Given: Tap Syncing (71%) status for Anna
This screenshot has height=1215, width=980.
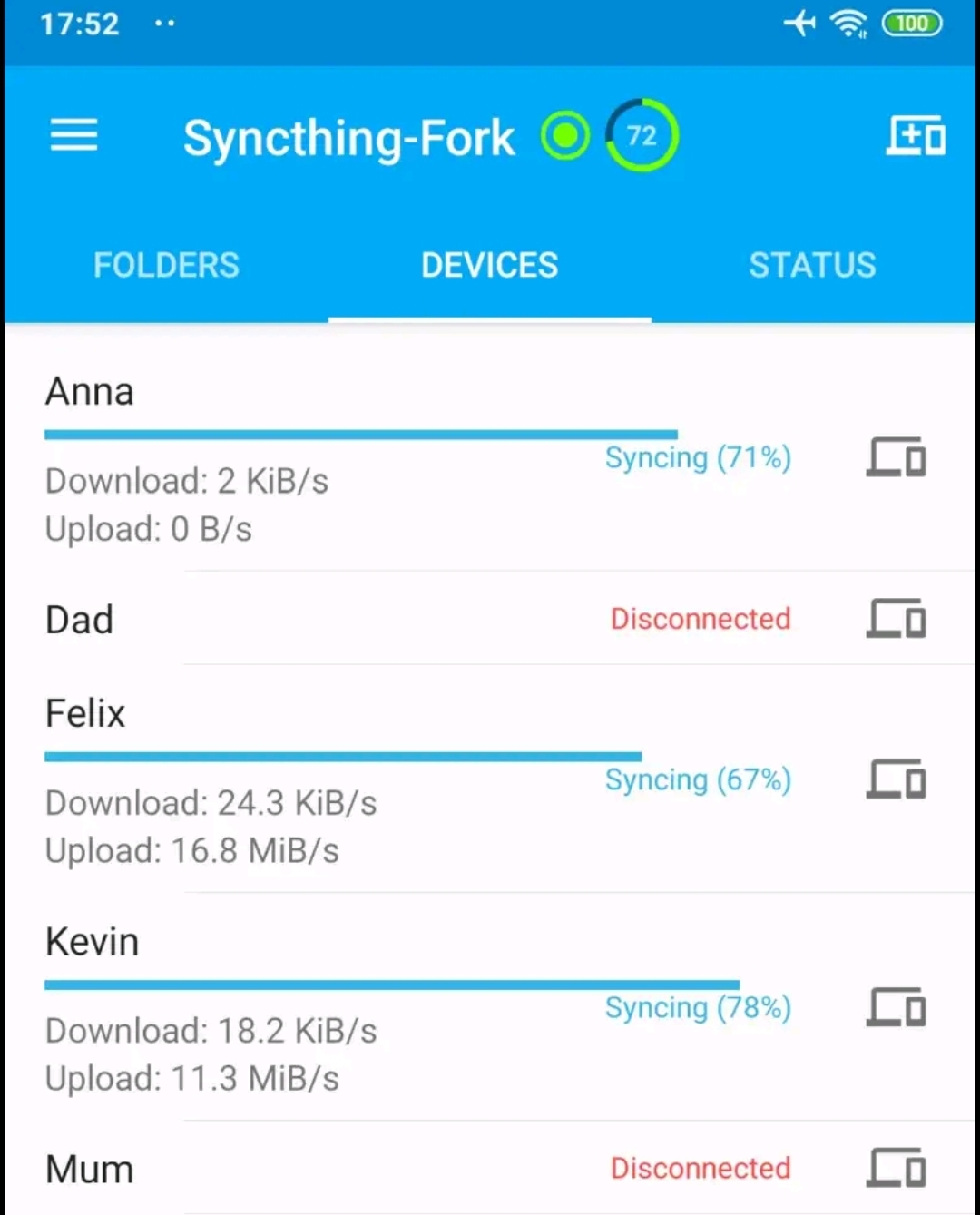Looking at the screenshot, I should pos(698,458).
